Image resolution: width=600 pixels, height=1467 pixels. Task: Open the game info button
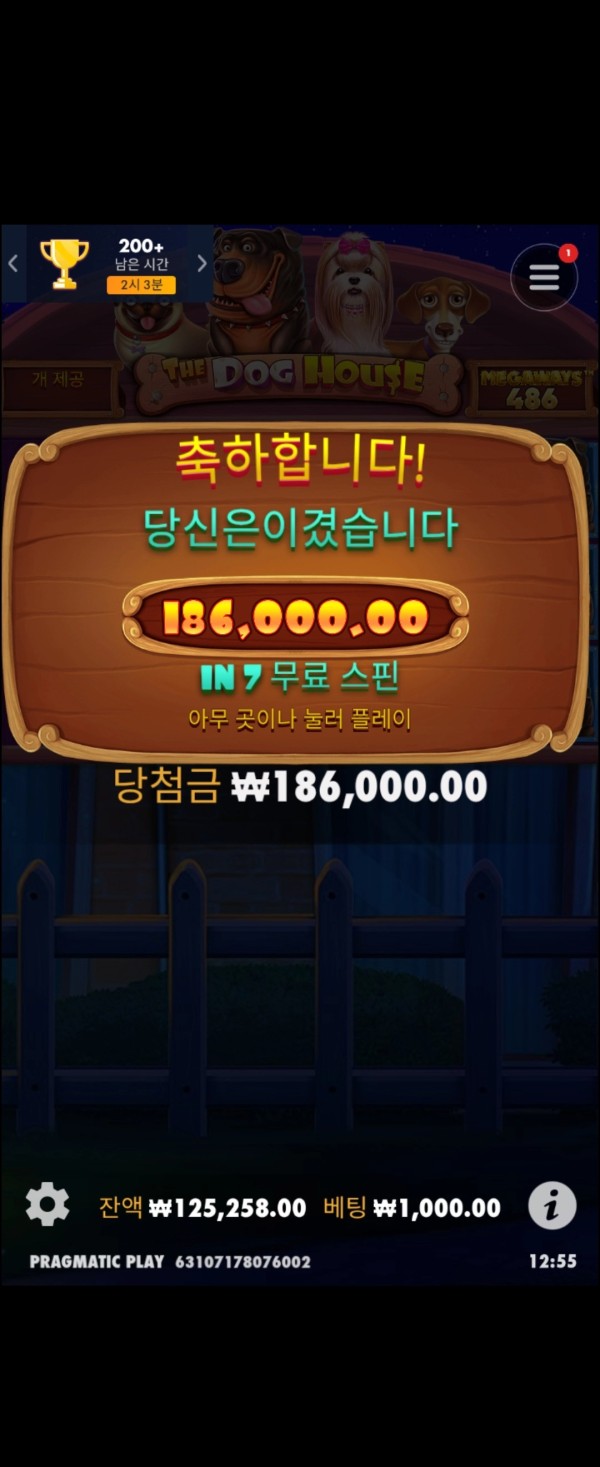tap(552, 1205)
